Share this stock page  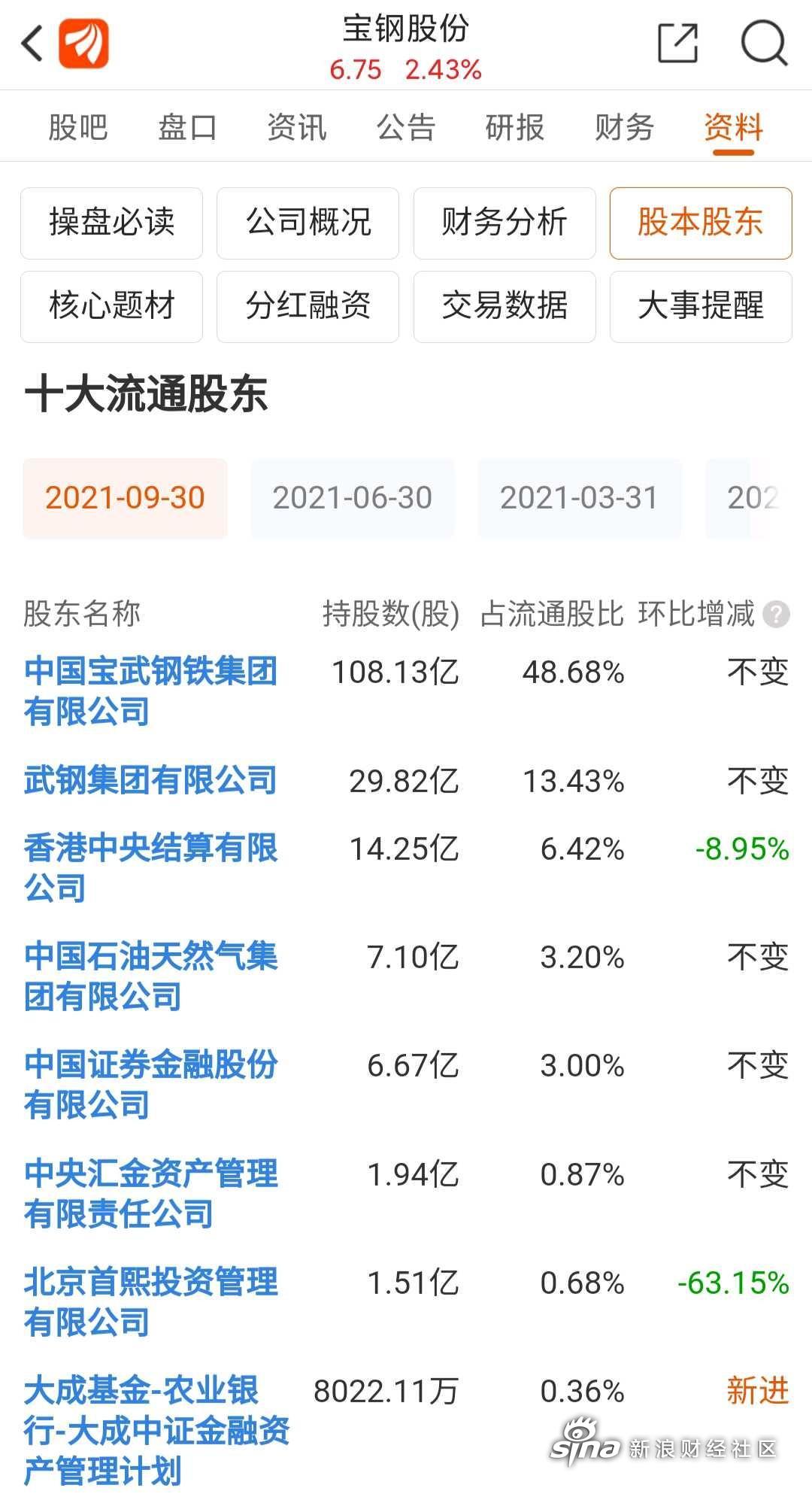point(677,43)
